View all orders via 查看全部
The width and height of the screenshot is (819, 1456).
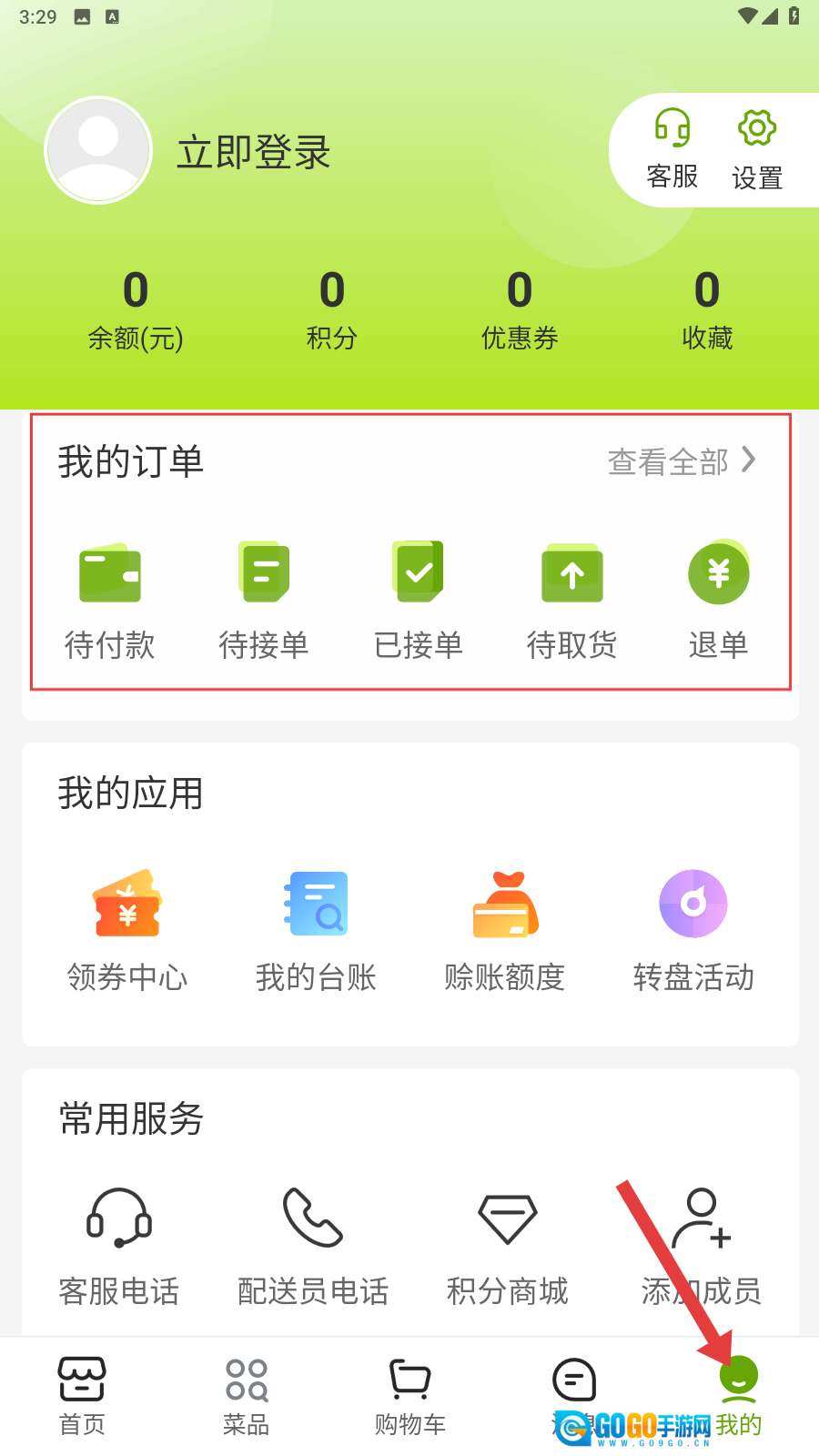tap(682, 461)
